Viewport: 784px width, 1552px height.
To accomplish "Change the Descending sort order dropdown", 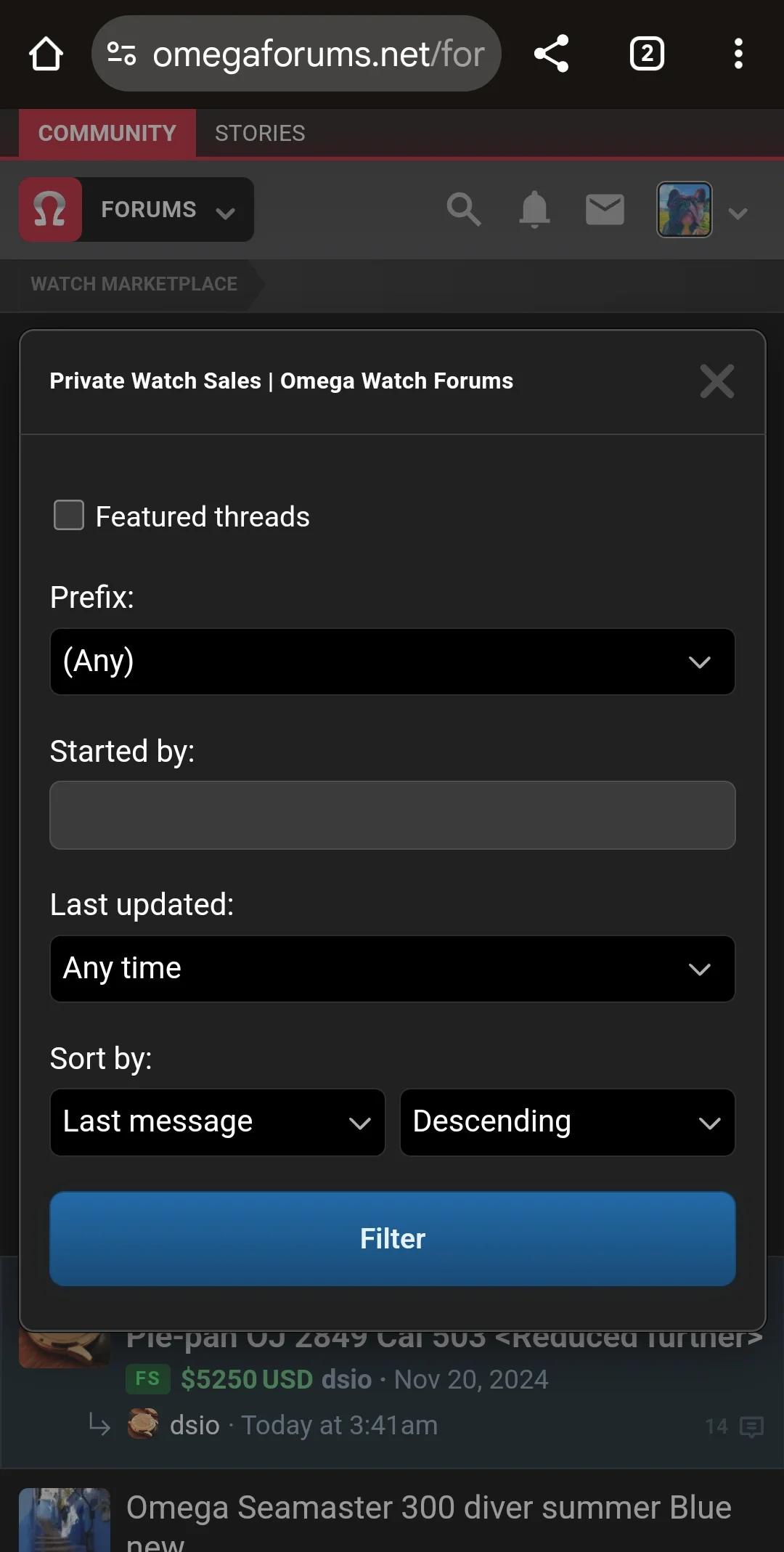I will (567, 1122).
